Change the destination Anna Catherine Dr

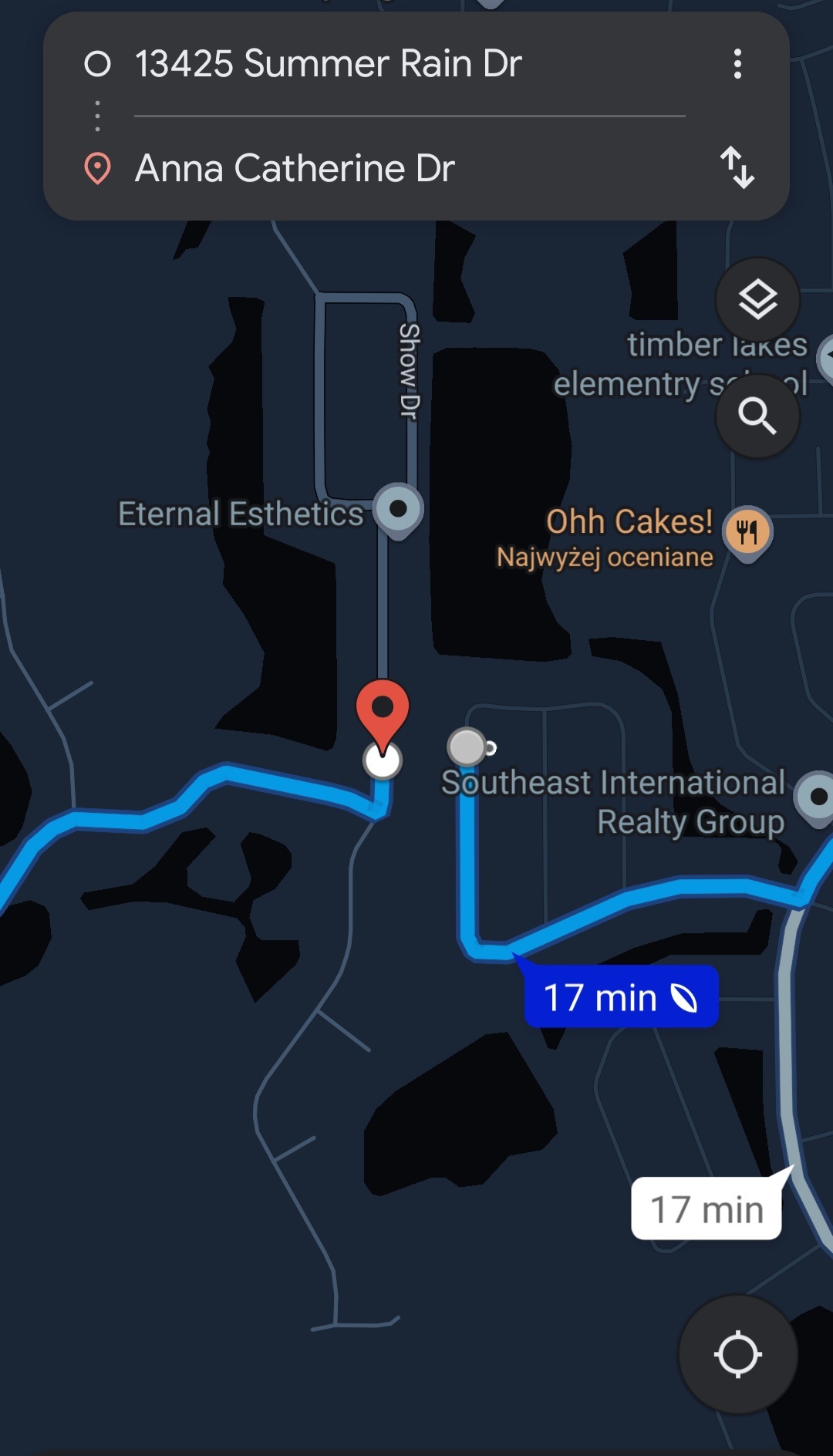[295, 169]
